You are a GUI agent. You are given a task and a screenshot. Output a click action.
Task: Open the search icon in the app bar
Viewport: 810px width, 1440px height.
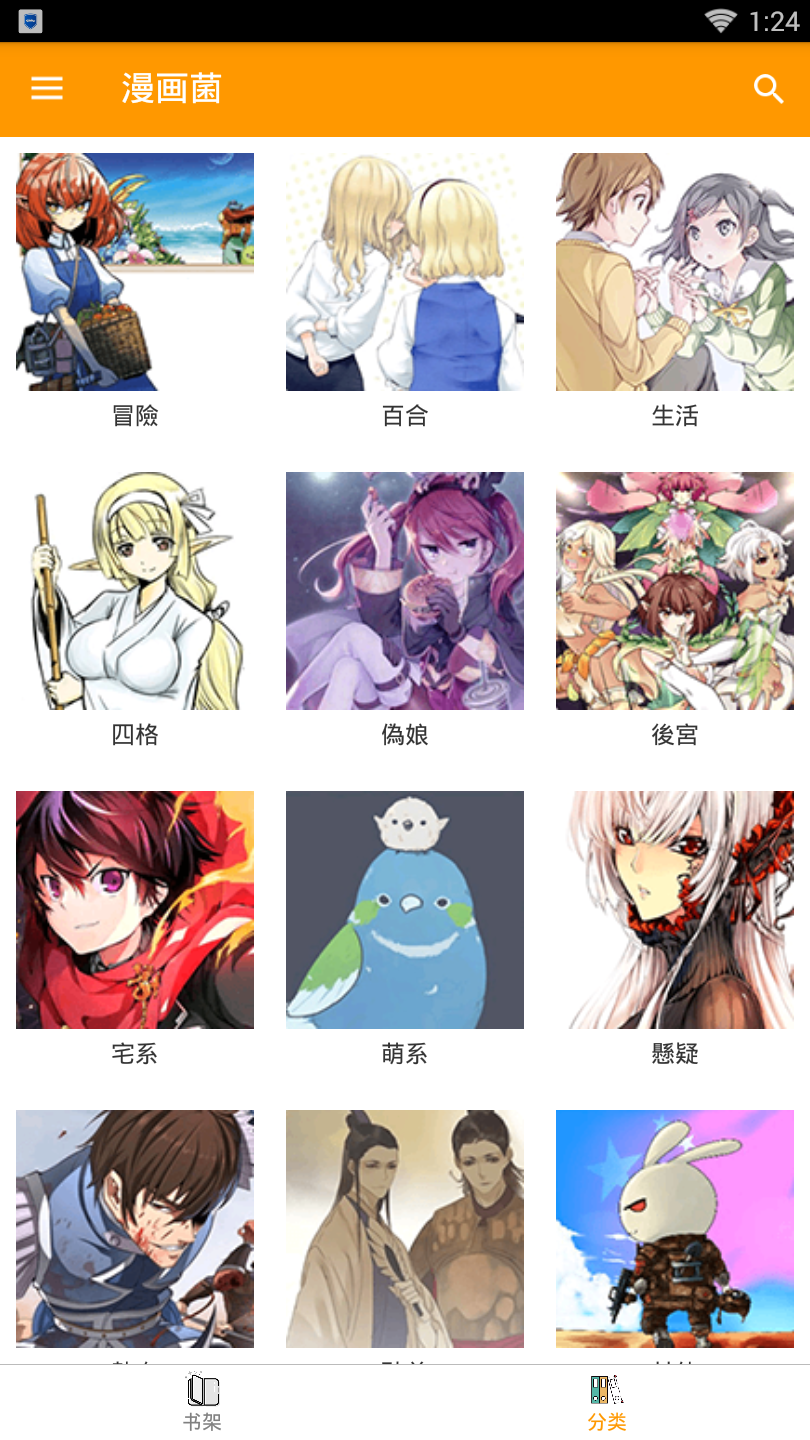(768, 89)
